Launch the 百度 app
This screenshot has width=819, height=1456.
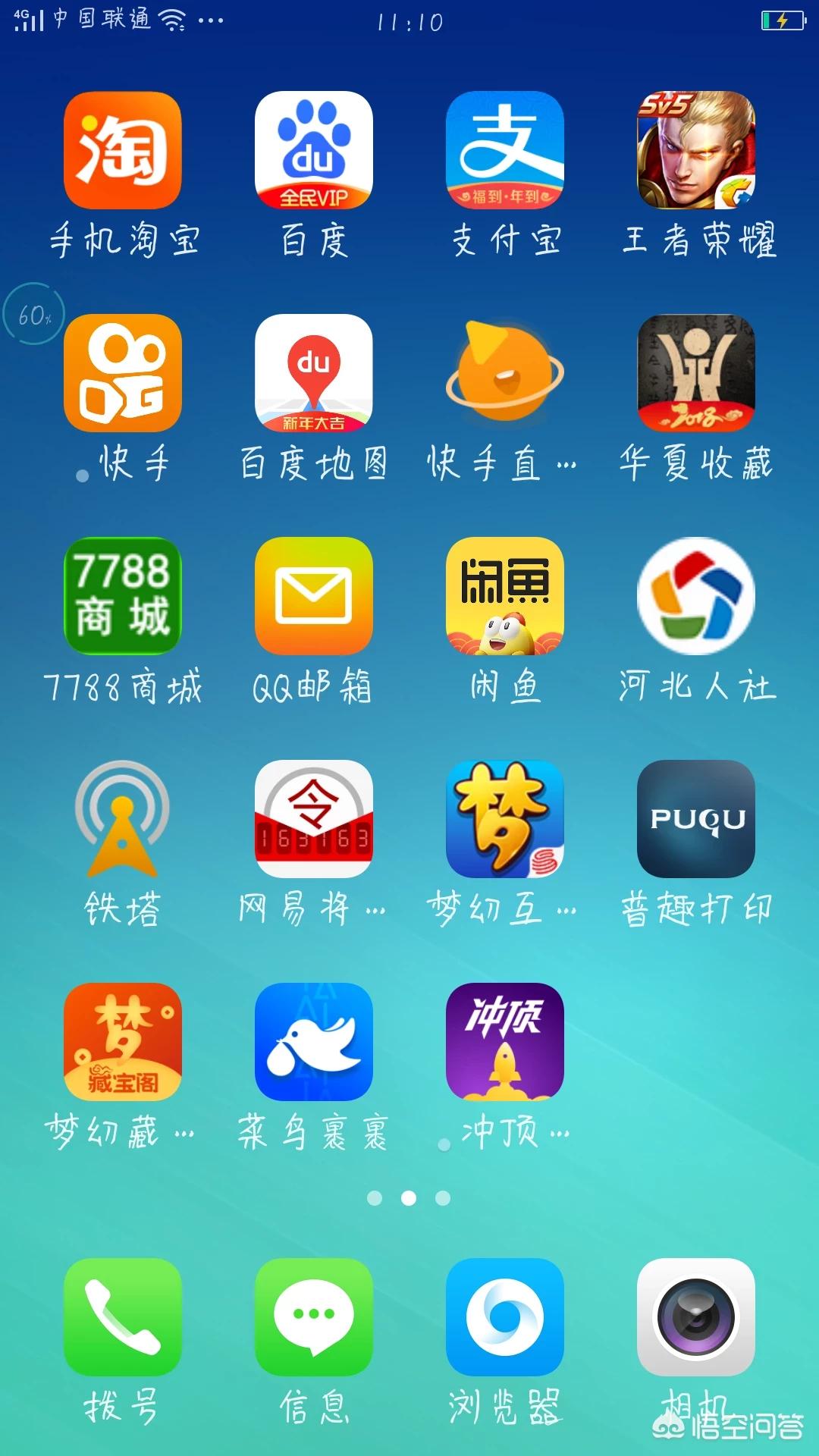tap(314, 150)
